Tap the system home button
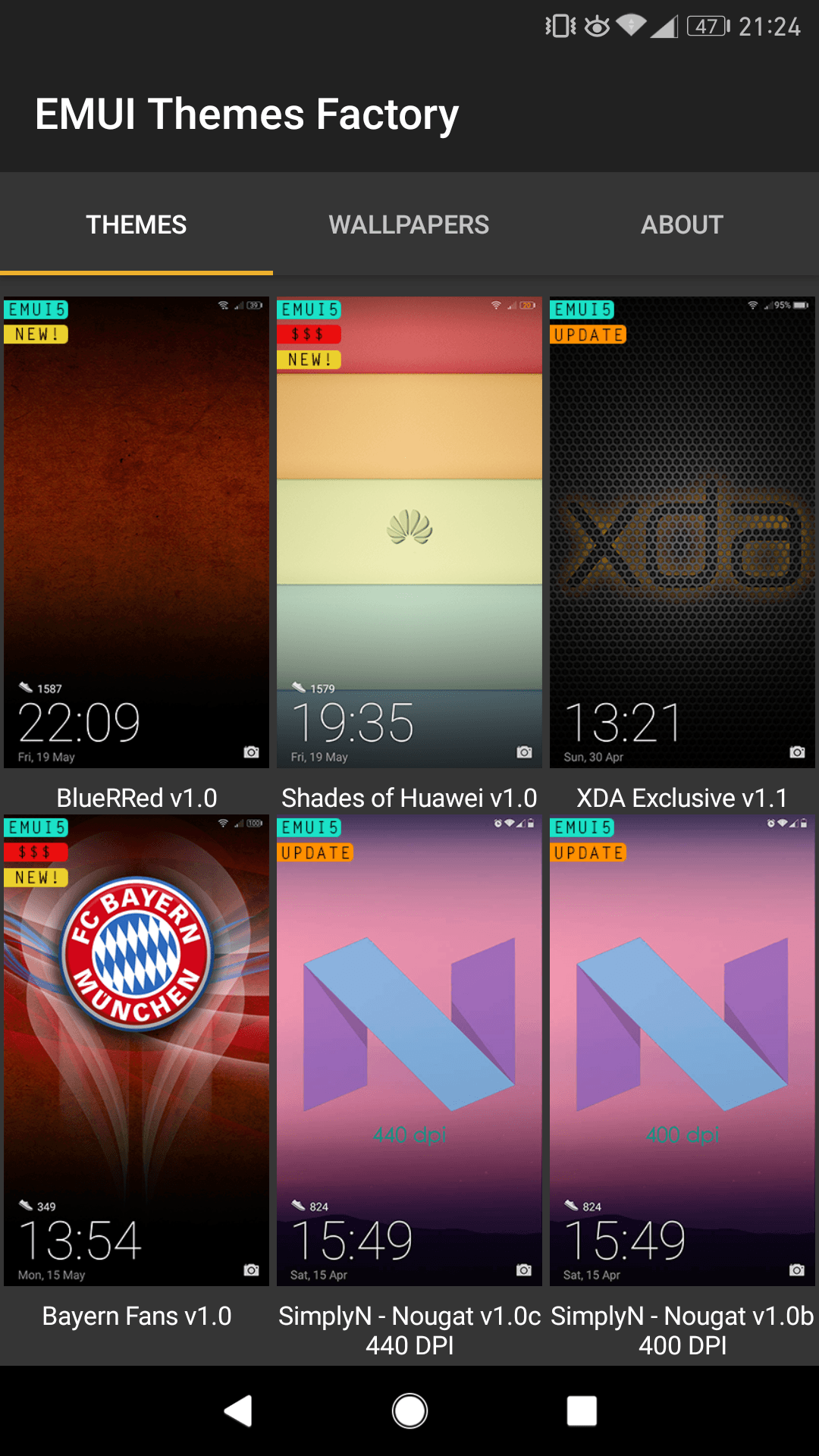 click(x=409, y=1410)
